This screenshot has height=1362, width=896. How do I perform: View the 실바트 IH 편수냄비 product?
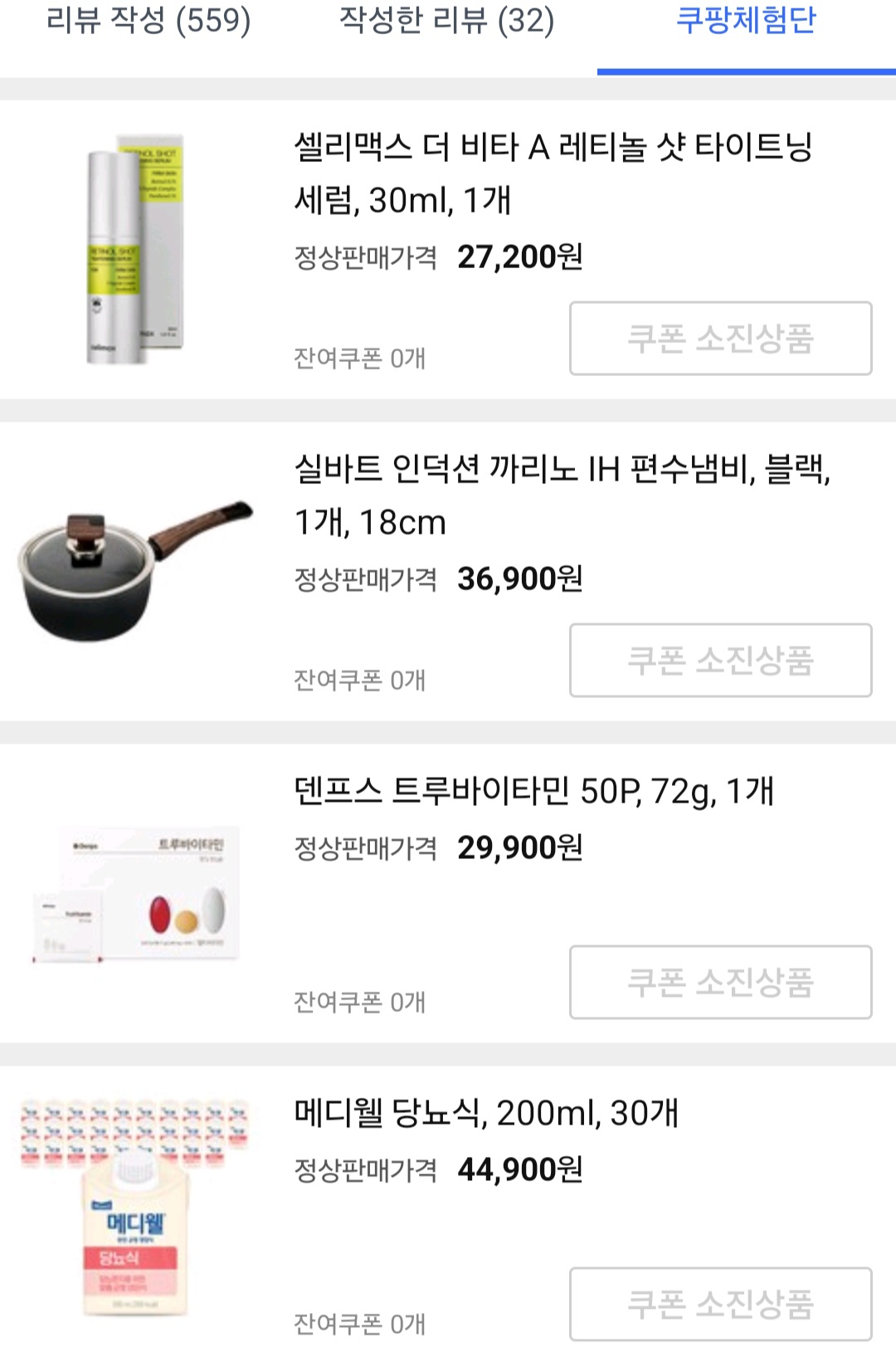[561, 495]
